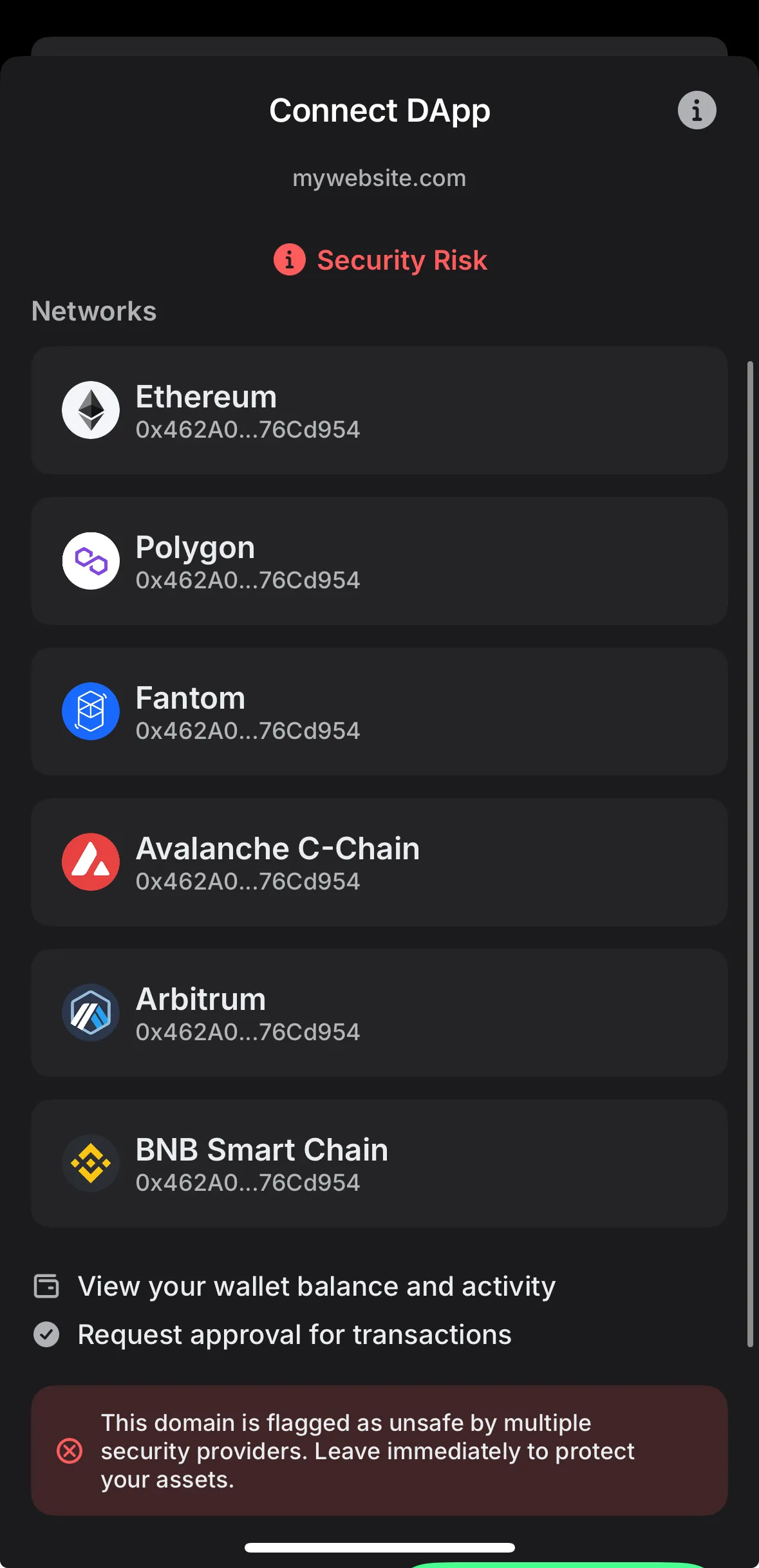This screenshot has width=759, height=1568.
Task: Expand the Security Risk warning details
Action: [x=379, y=260]
